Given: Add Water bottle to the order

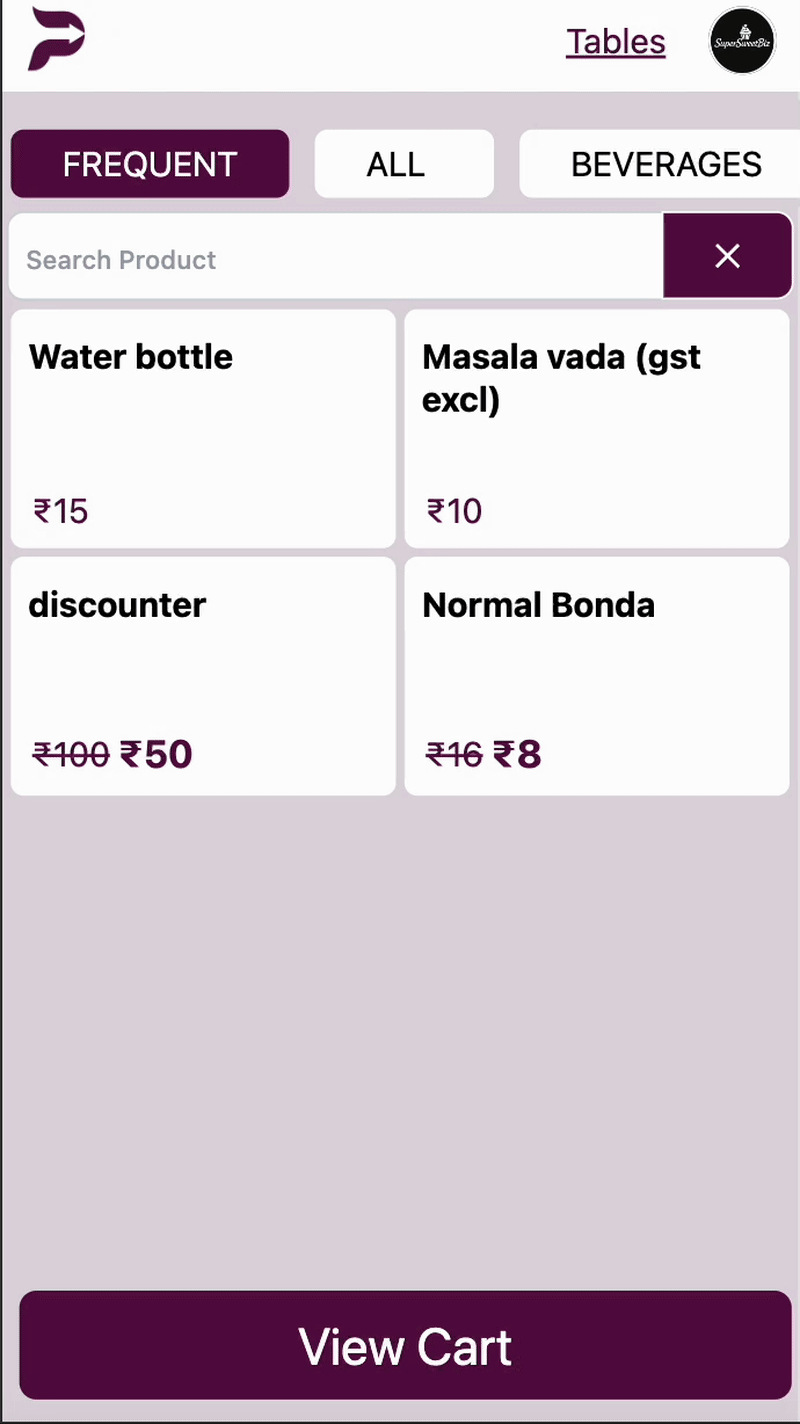Looking at the screenshot, I should (x=203, y=429).
